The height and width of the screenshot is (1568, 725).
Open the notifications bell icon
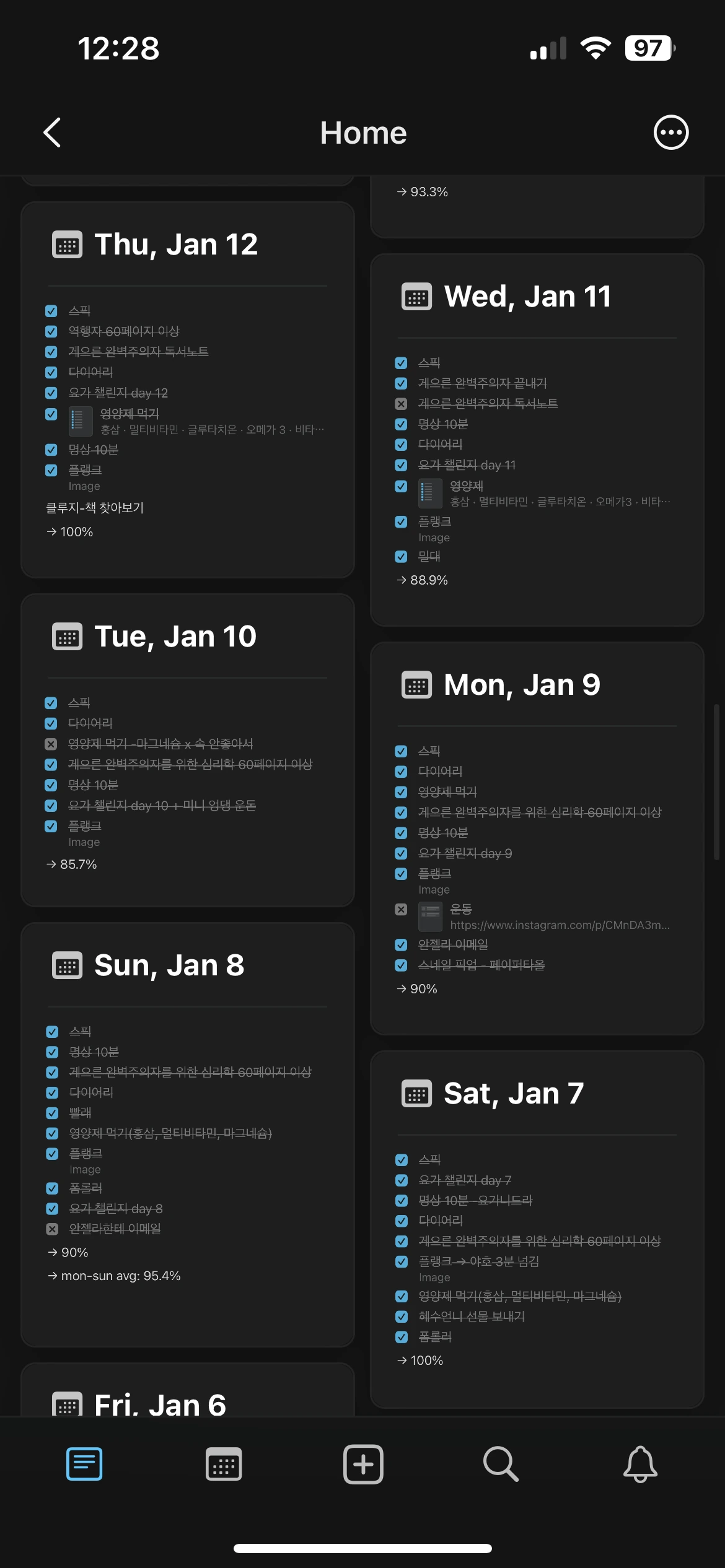[x=641, y=1465]
